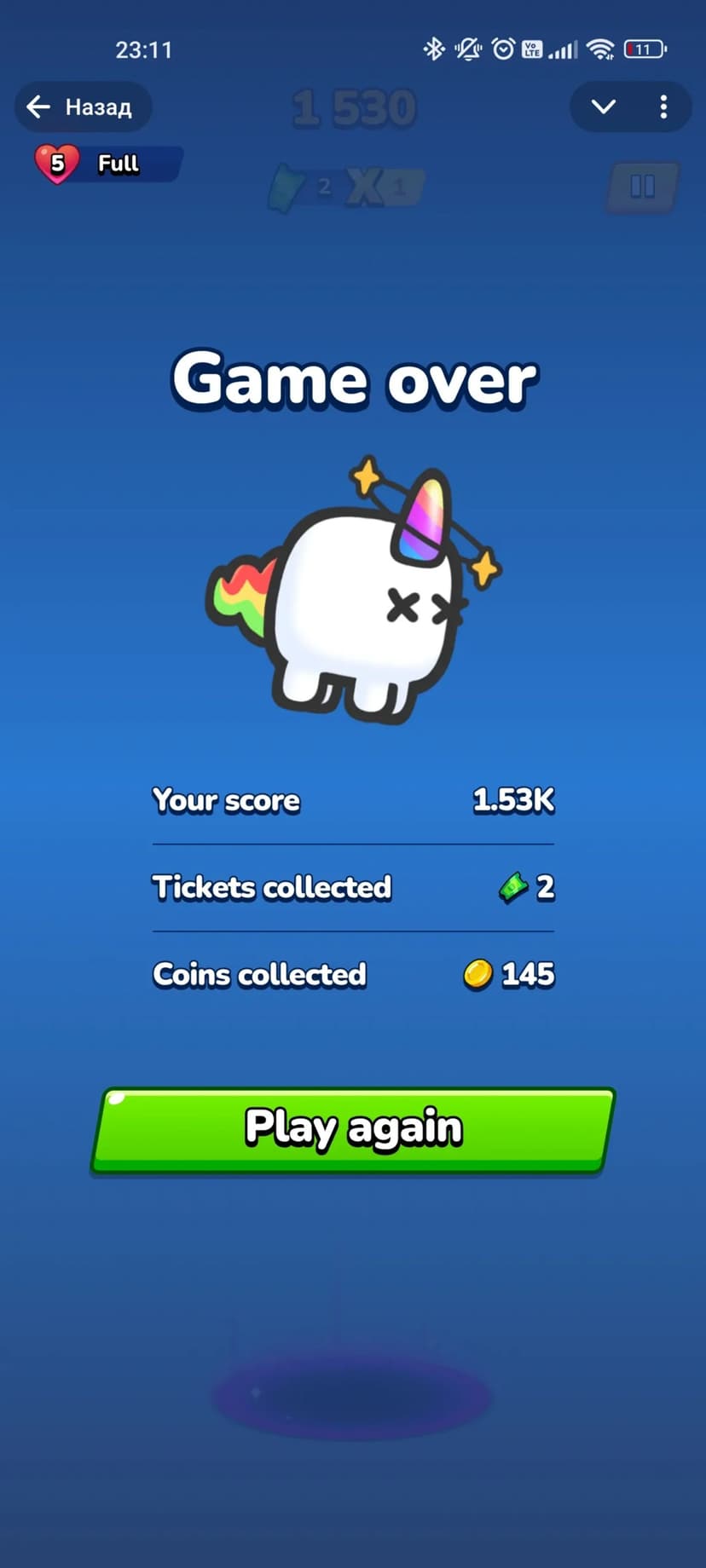Tap the green Play again button
The height and width of the screenshot is (1568, 706).
[353, 1129]
